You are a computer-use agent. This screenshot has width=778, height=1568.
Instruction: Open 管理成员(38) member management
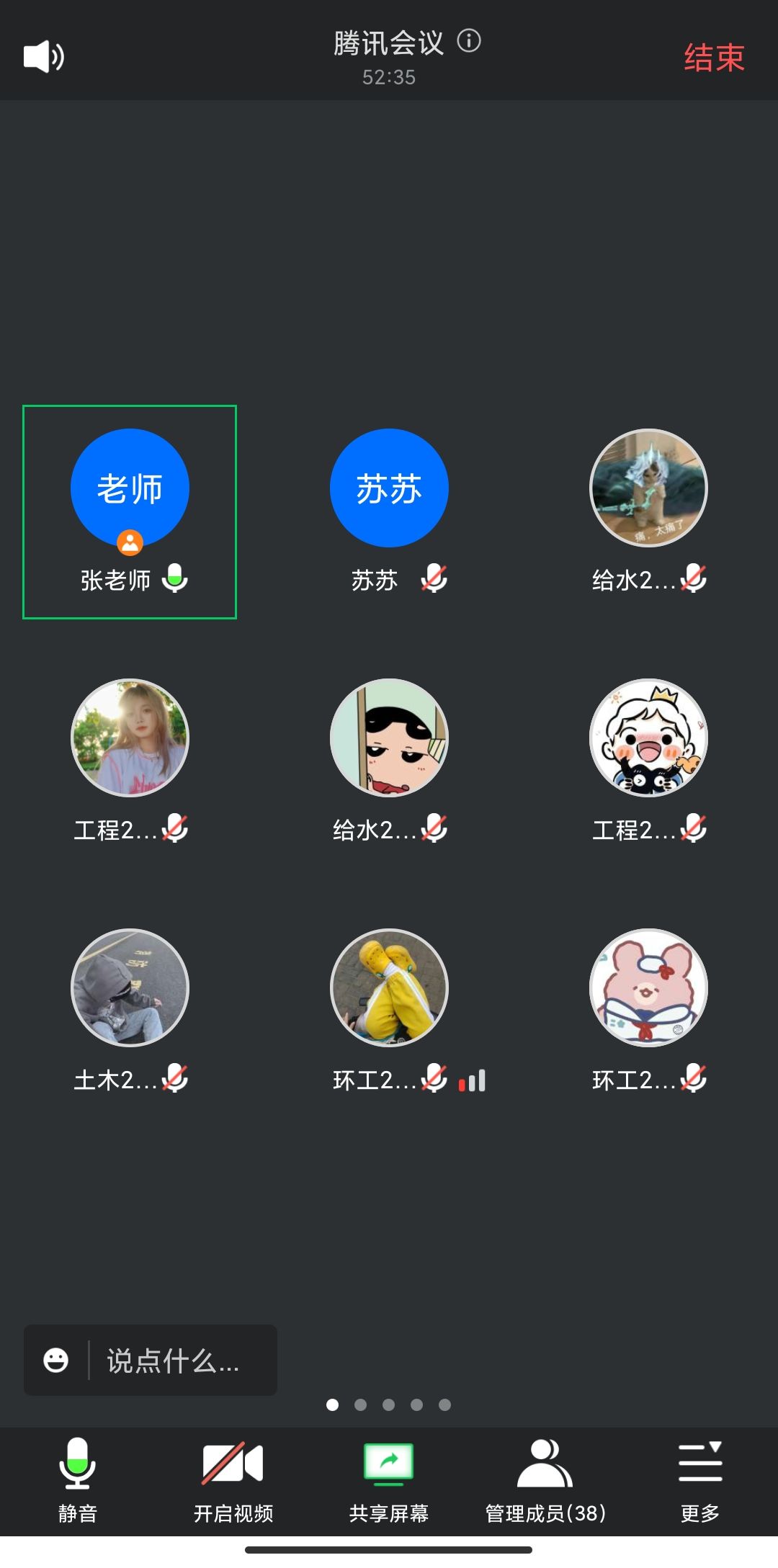(545, 1479)
